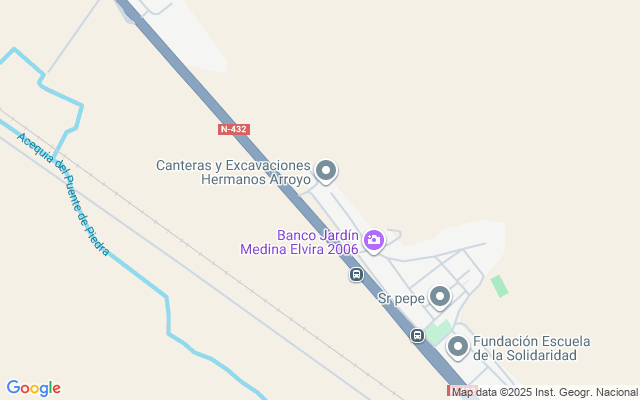Select the bus stop beside Fundación Escuela
Screen dimensions: 640x400
pyautogui.click(x=417, y=335)
